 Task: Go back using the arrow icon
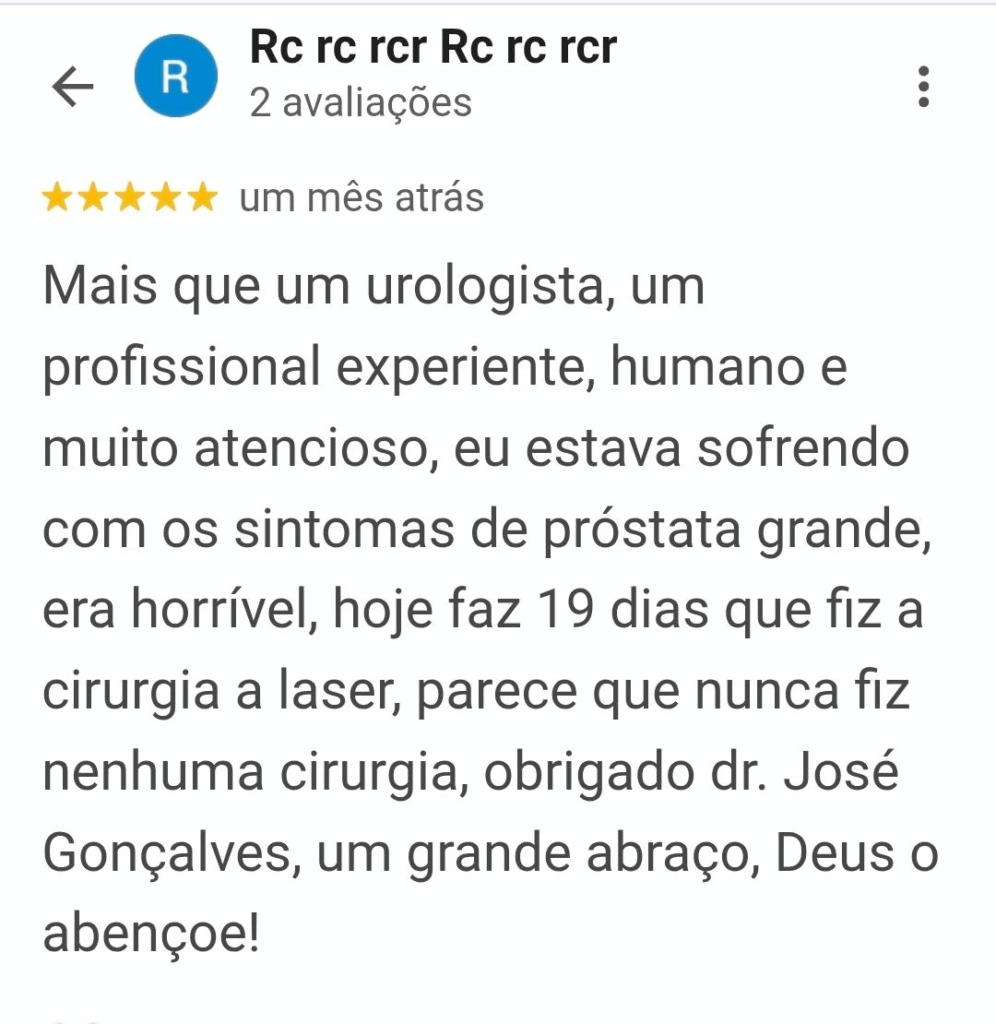click(72, 88)
